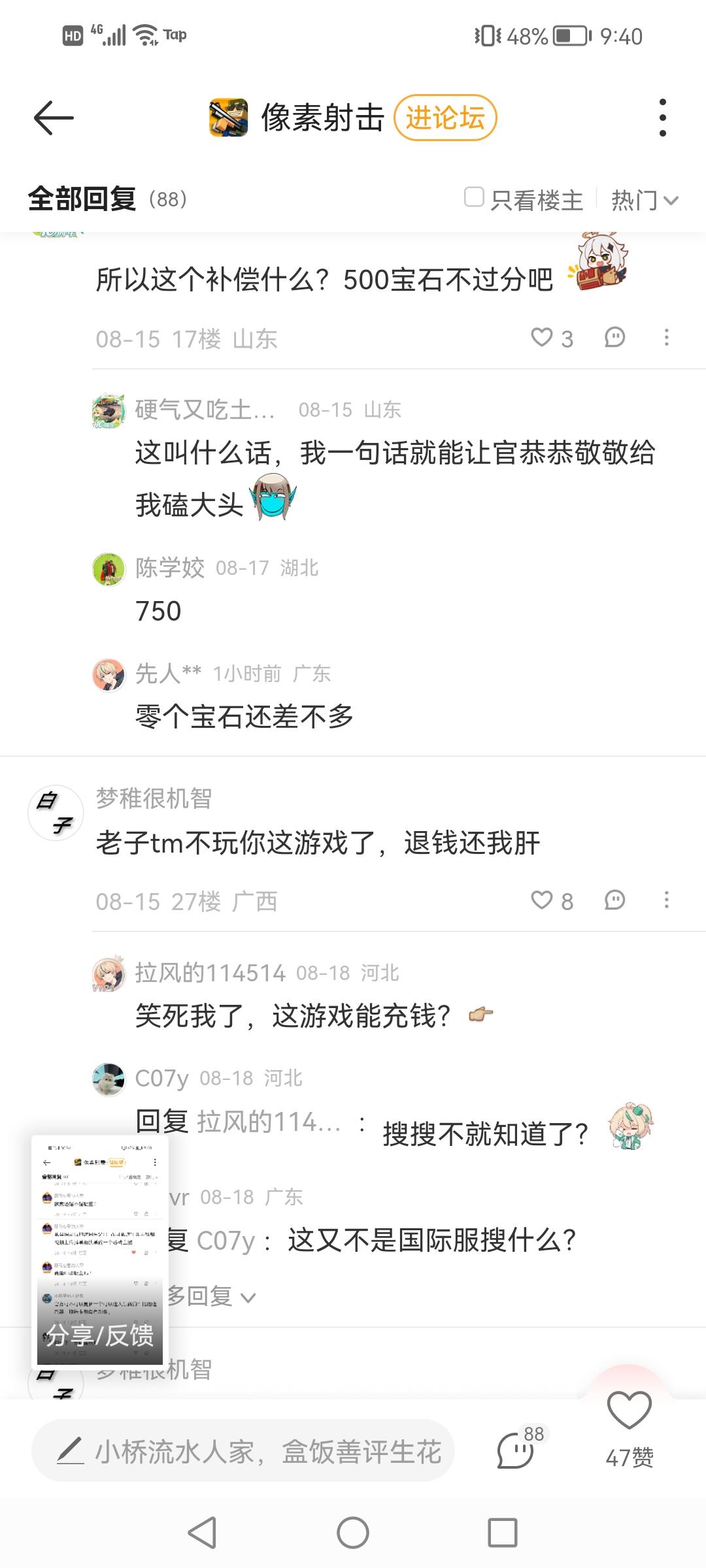The width and height of the screenshot is (706, 1568).
Task: Open the comments icon showing 88
Action: 516,1450
